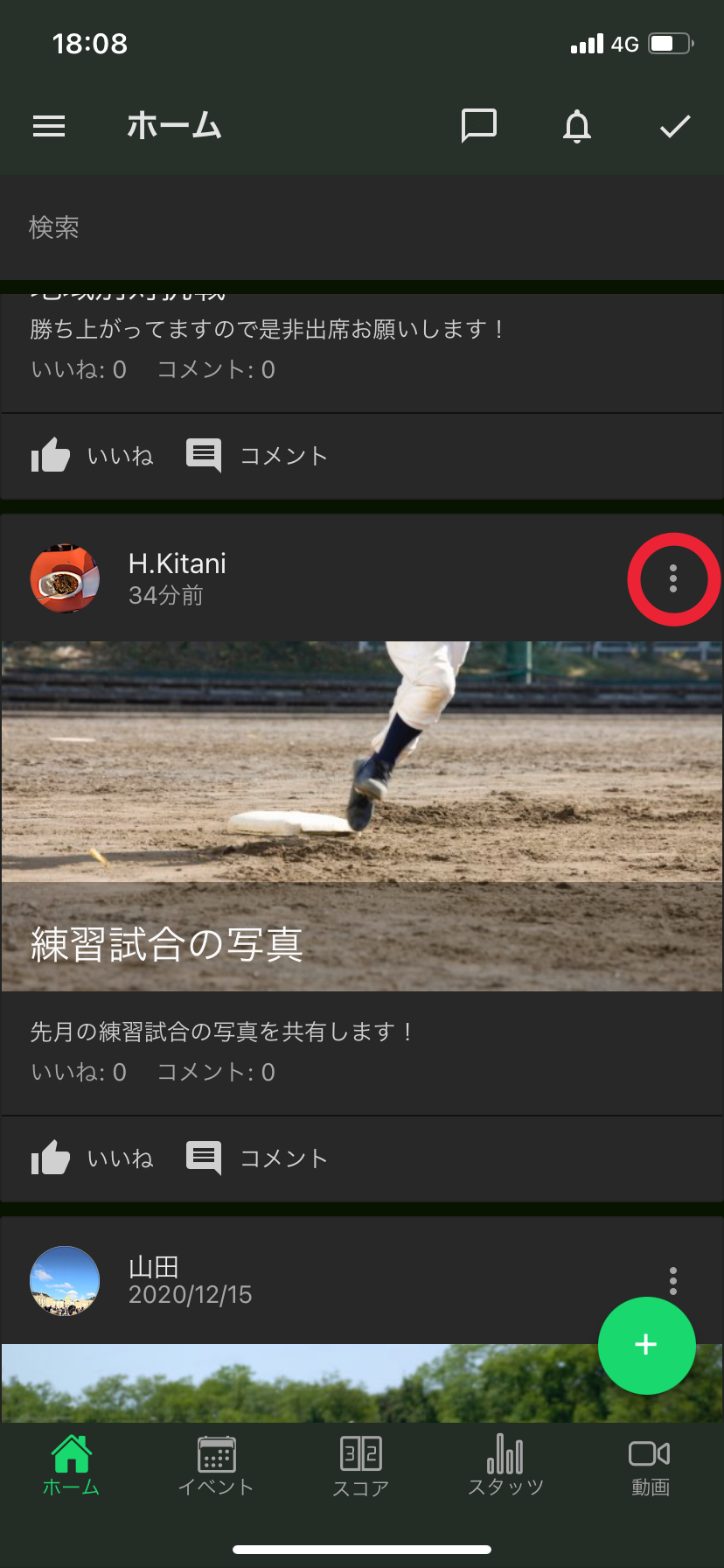Open the overflow menu on H.Kitani's post
This screenshot has width=724, height=1568.
(672, 578)
